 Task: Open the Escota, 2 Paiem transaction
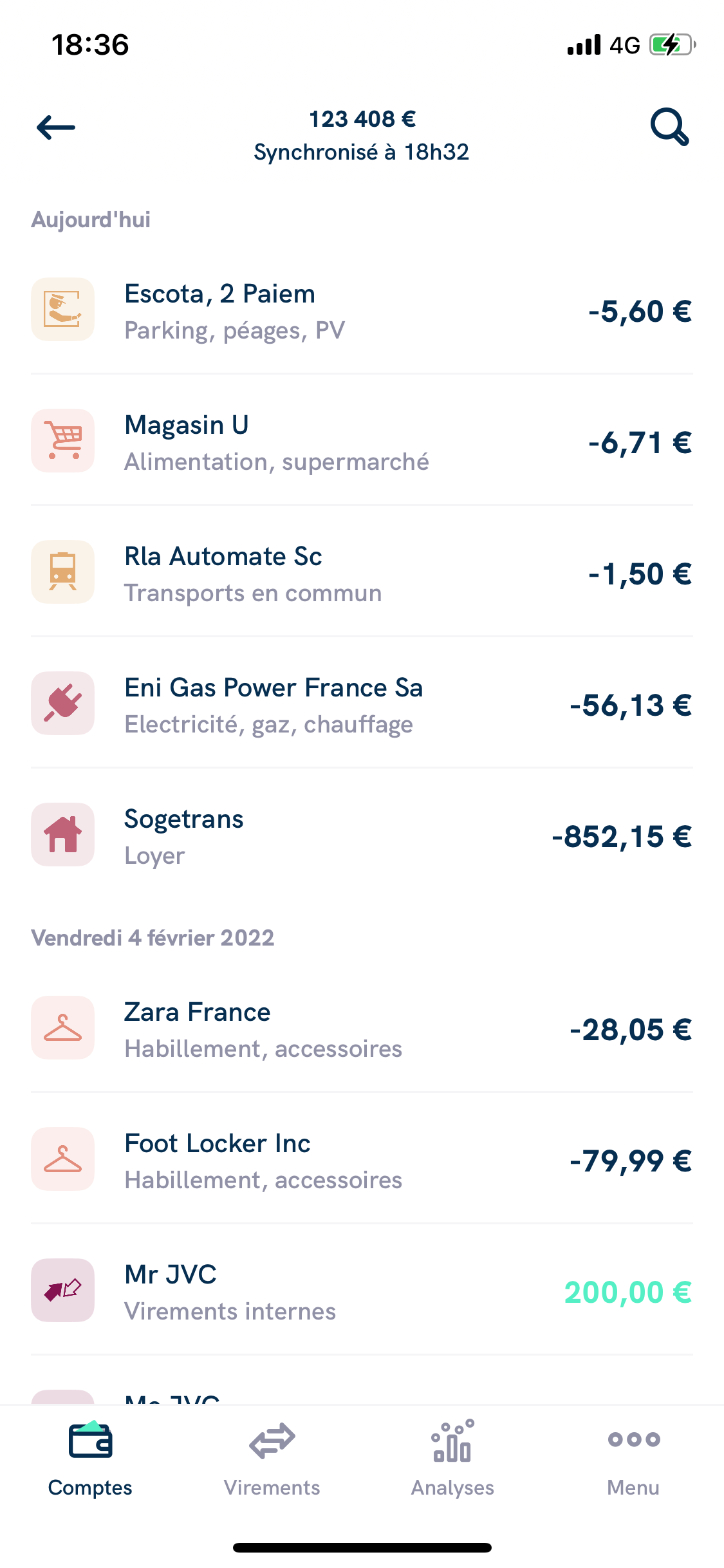362,311
